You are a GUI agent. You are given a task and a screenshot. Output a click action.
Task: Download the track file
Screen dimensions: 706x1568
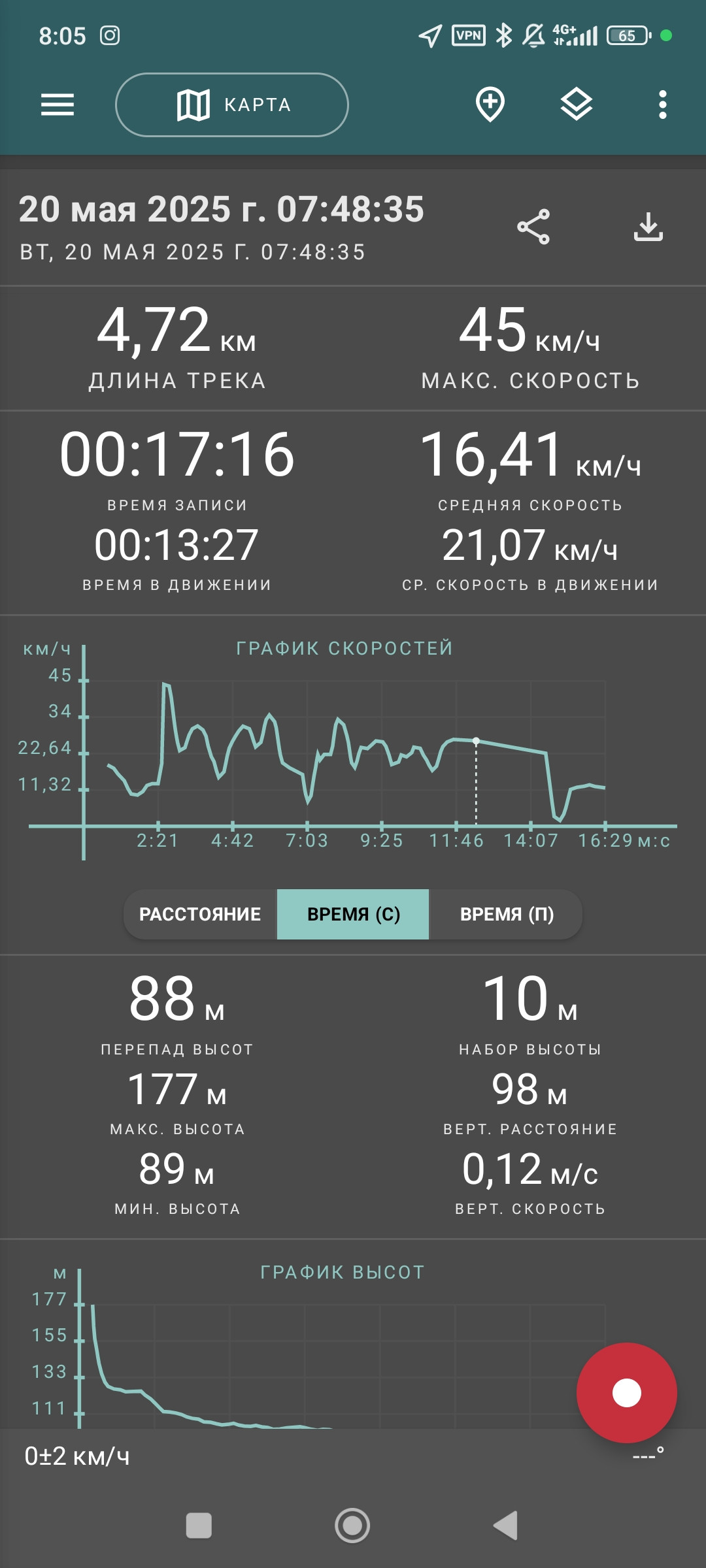[x=648, y=227]
